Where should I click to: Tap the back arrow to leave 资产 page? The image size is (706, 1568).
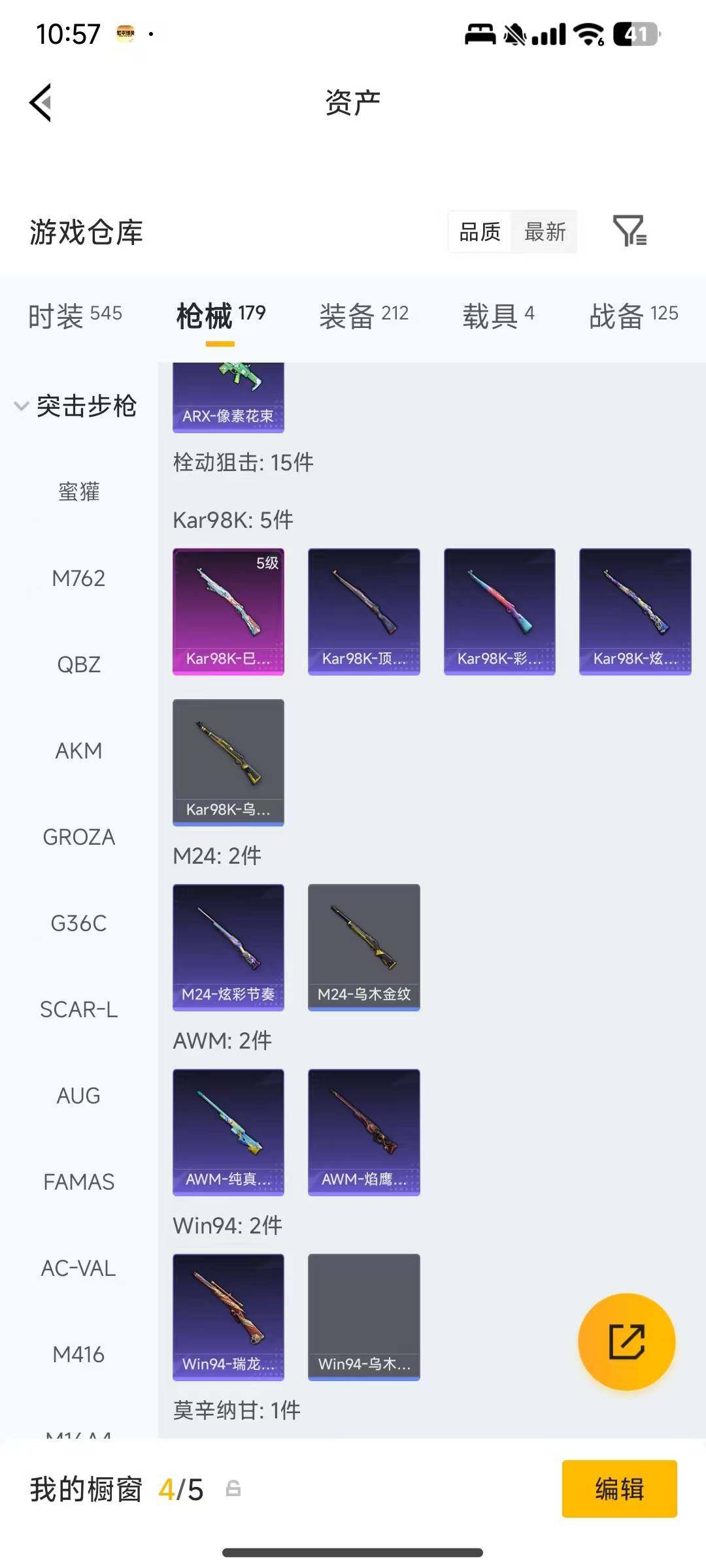tap(39, 103)
